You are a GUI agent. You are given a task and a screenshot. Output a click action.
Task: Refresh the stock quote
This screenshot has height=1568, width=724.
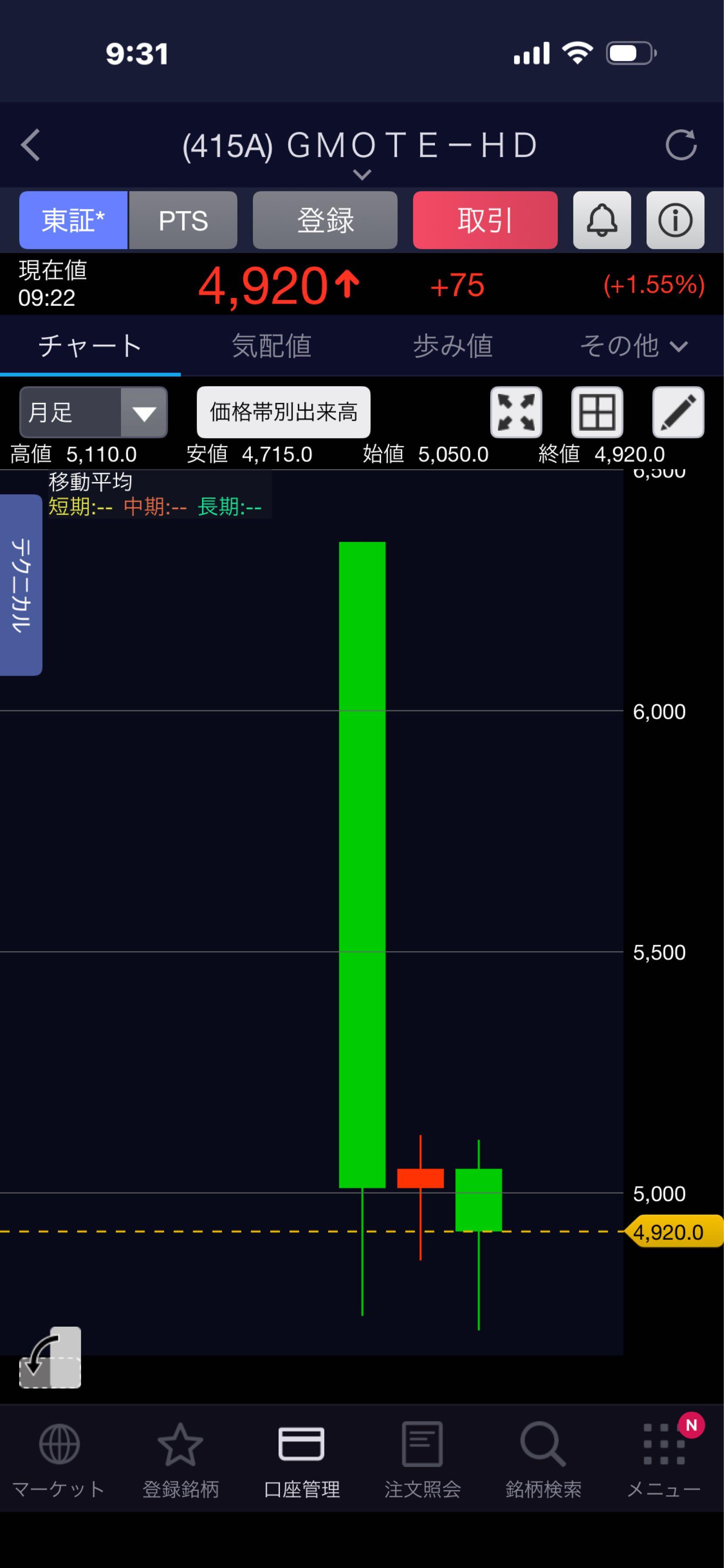[x=680, y=145]
